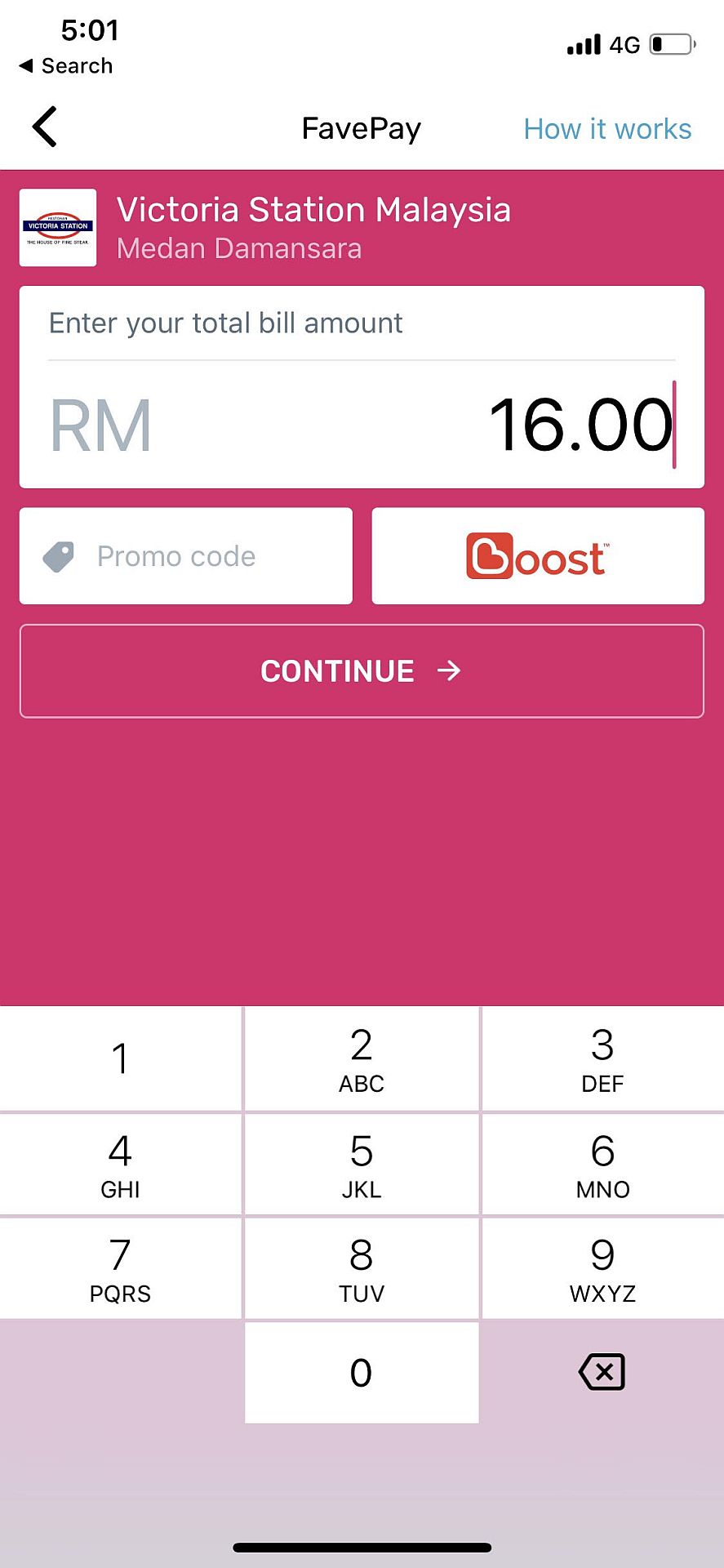
Task: Enter a promo code
Action: pos(186,556)
